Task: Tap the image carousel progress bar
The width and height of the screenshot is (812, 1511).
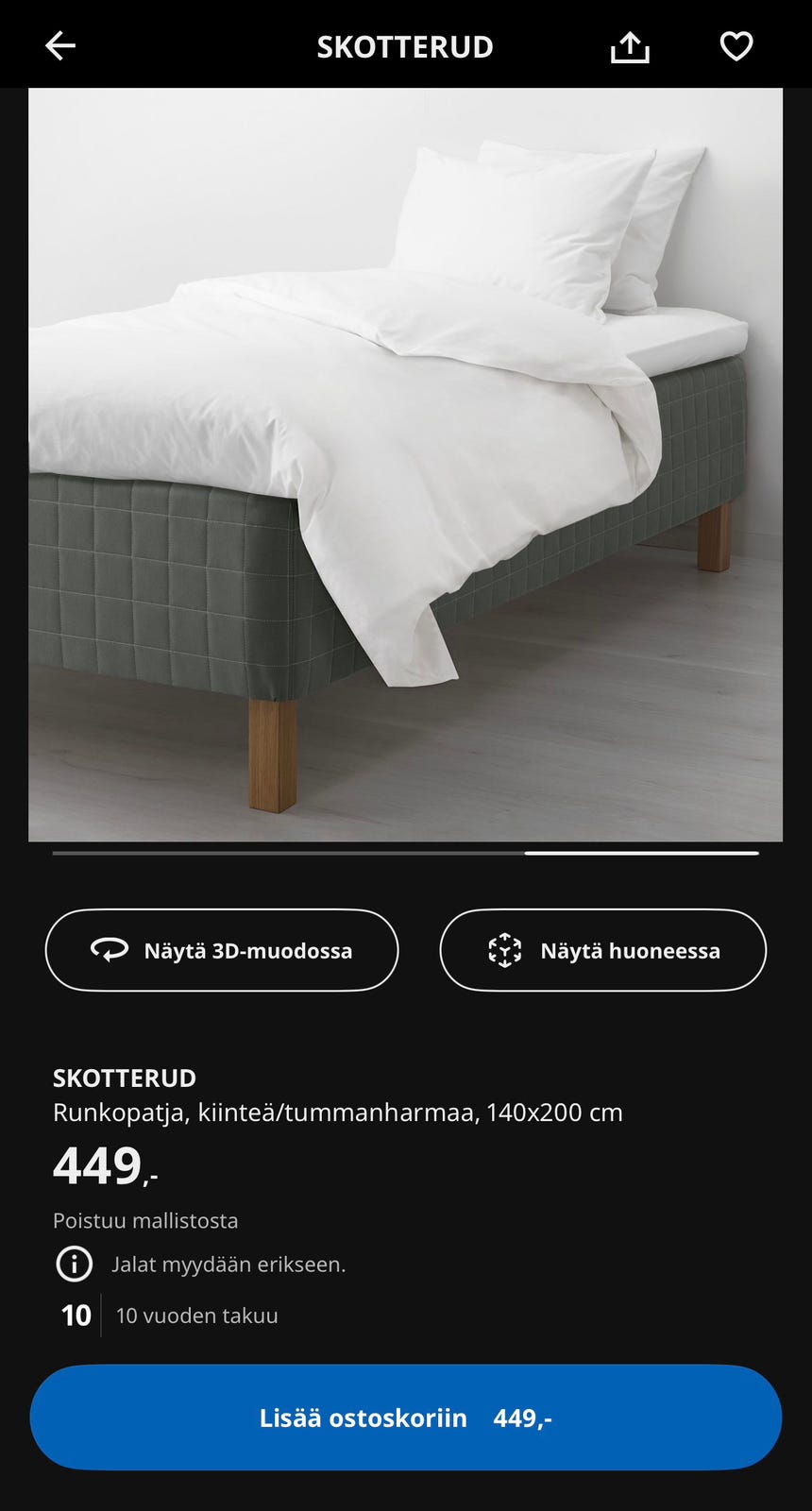Action: pyautogui.click(x=406, y=853)
